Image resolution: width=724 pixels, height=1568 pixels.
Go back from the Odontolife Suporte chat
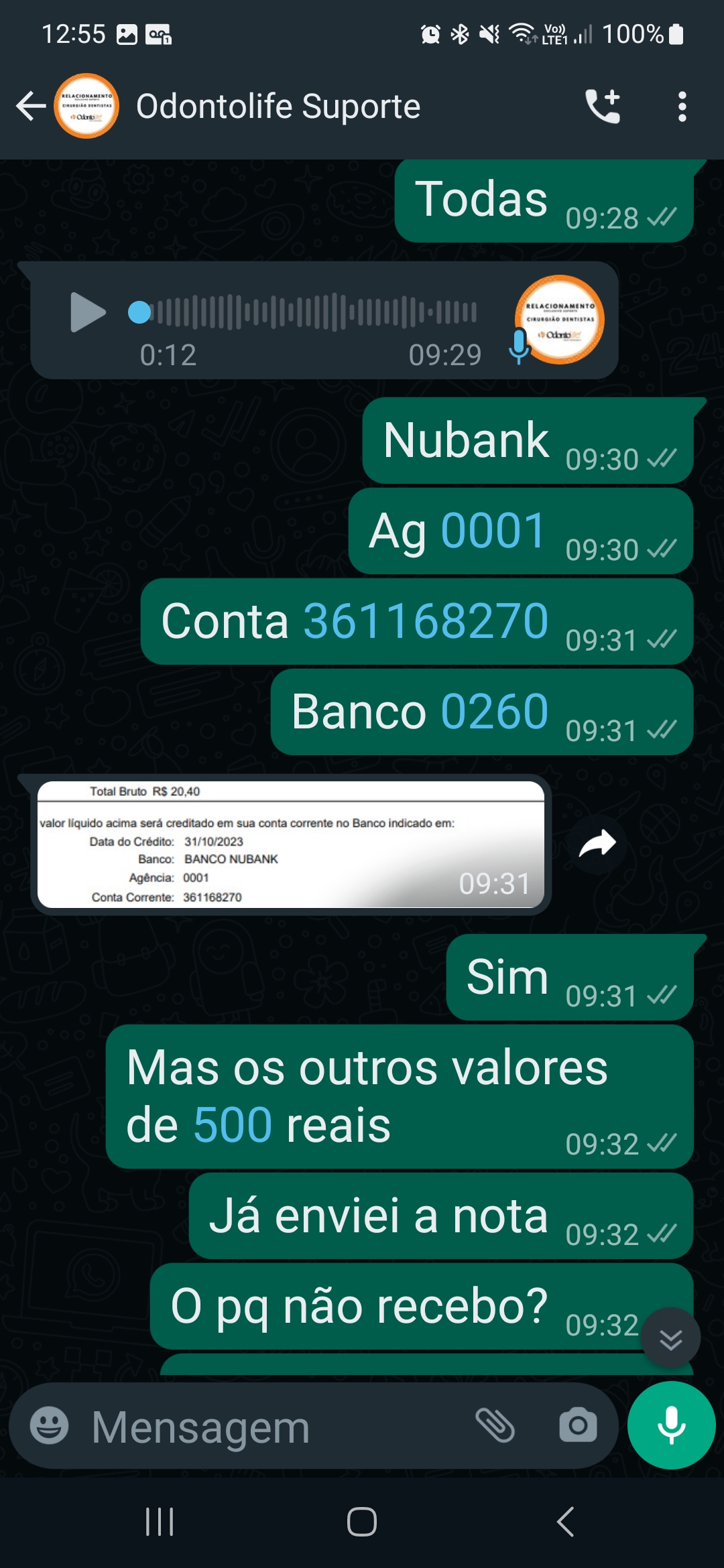point(31,107)
